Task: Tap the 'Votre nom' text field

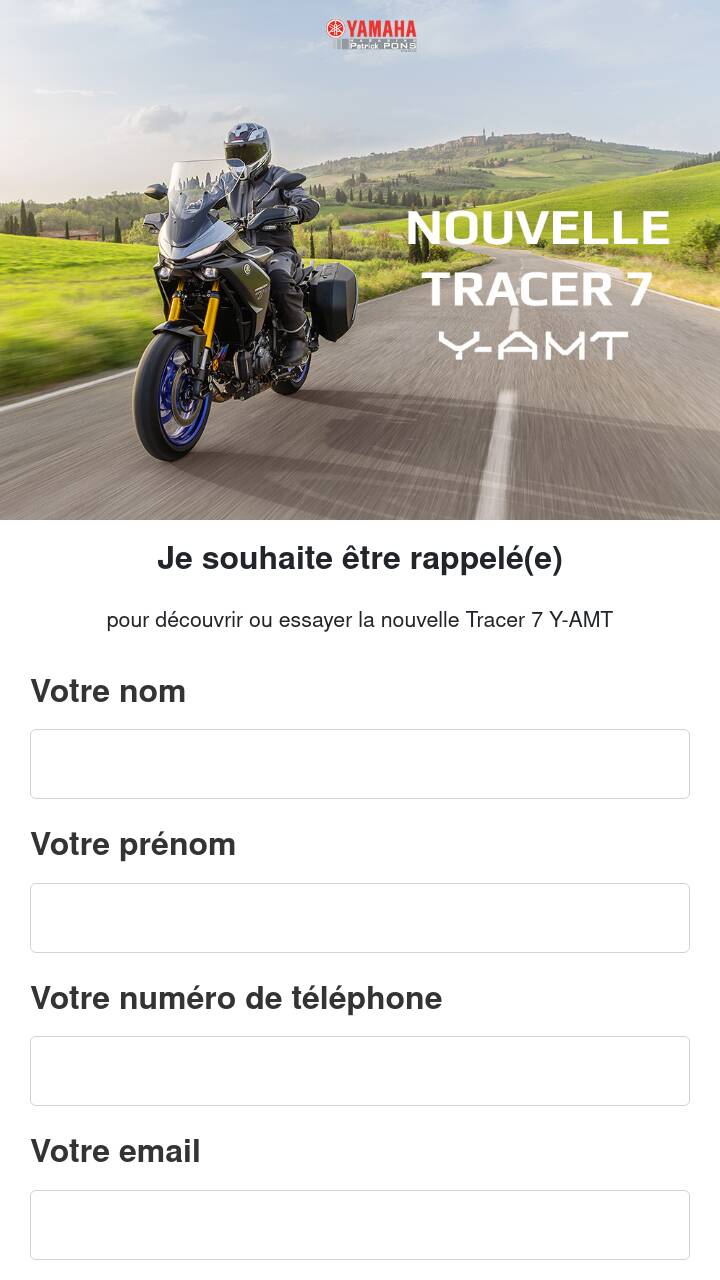Action: pyautogui.click(x=360, y=764)
